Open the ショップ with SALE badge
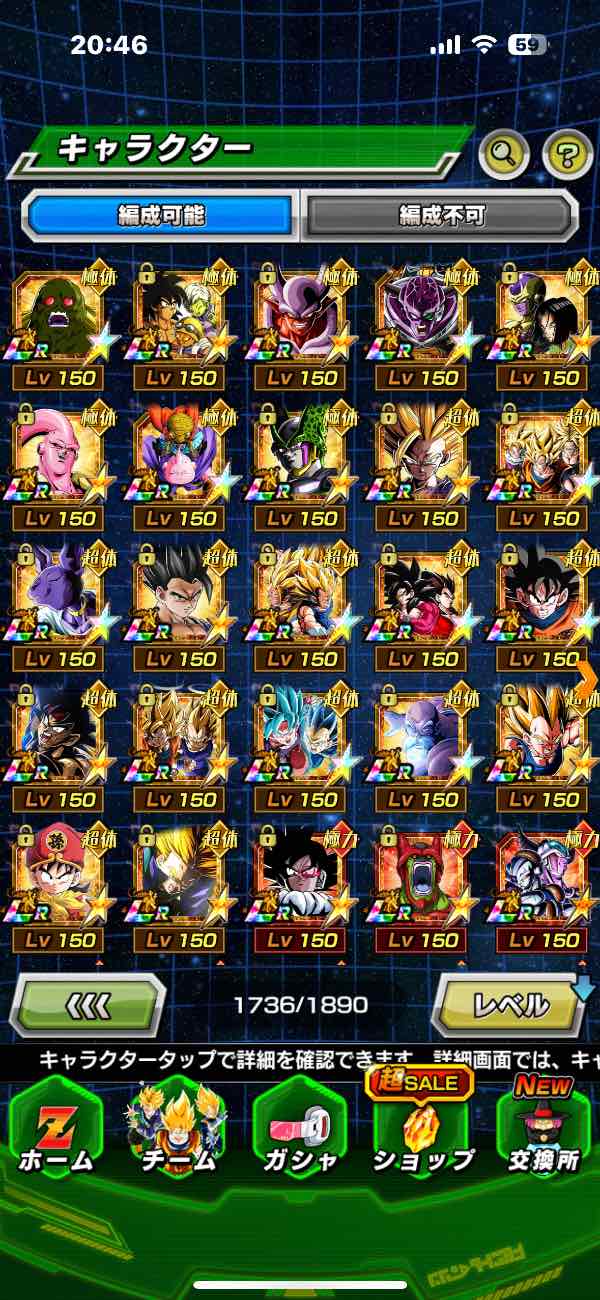The height and width of the screenshot is (1300, 600). coord(422,1130)
